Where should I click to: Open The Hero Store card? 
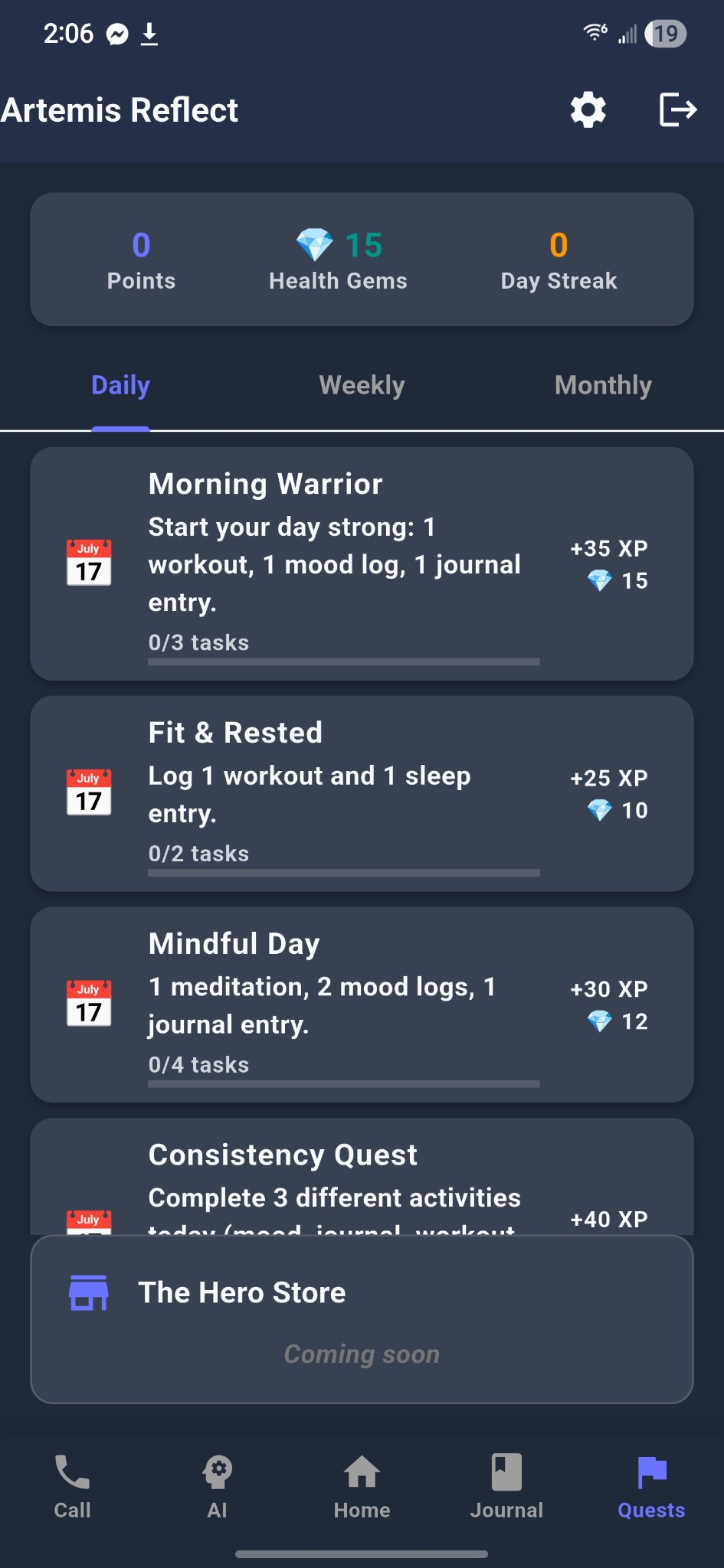(362, 1317)
